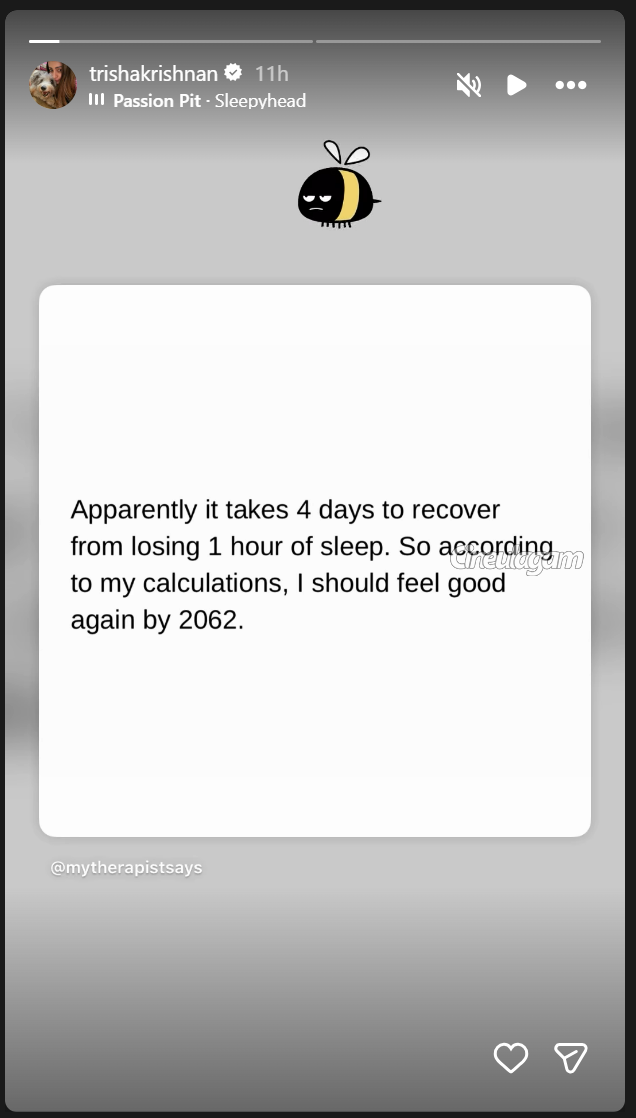636x1118 pixels.
Task: Share the story via the send icon
Action: [570, 1057]
